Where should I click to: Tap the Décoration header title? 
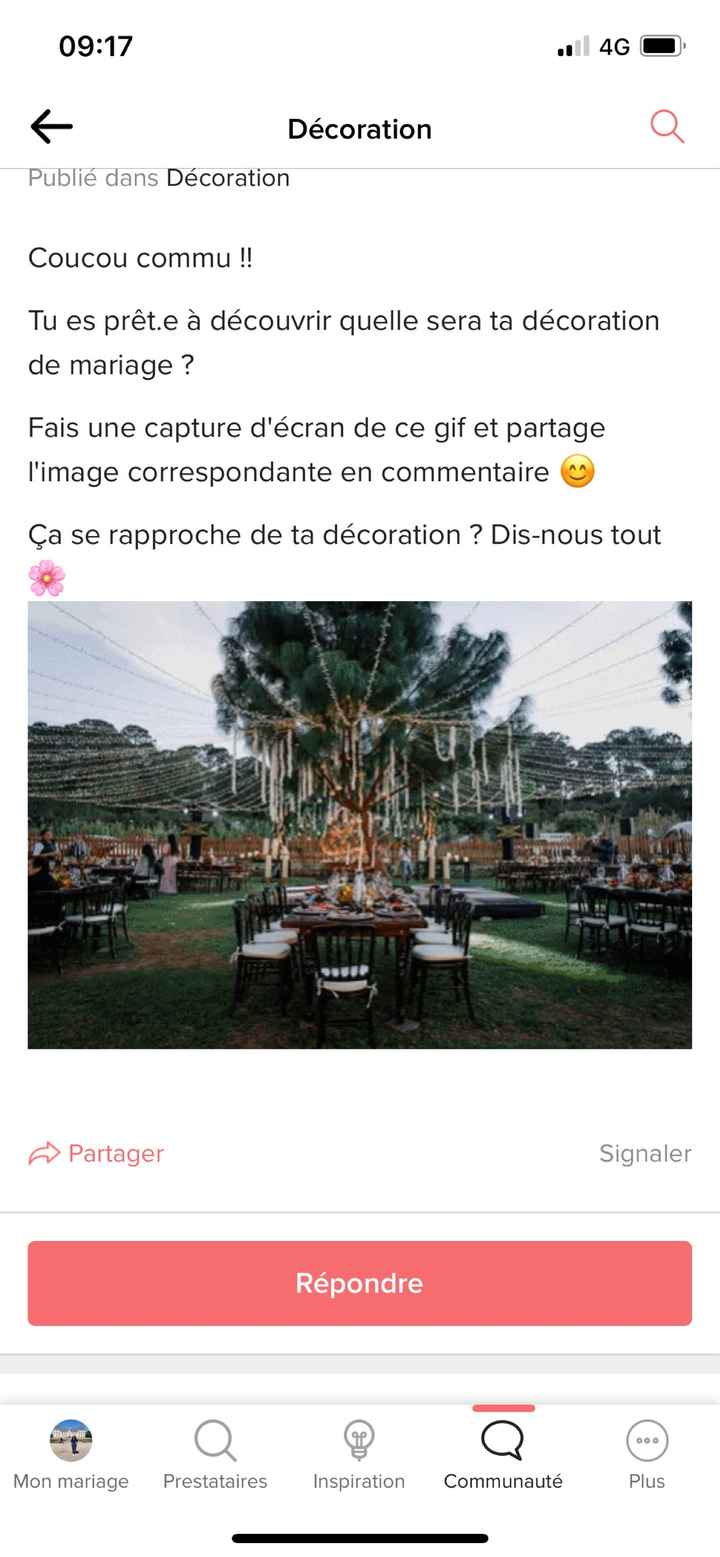pyautogui.click(x=359, y=128)
